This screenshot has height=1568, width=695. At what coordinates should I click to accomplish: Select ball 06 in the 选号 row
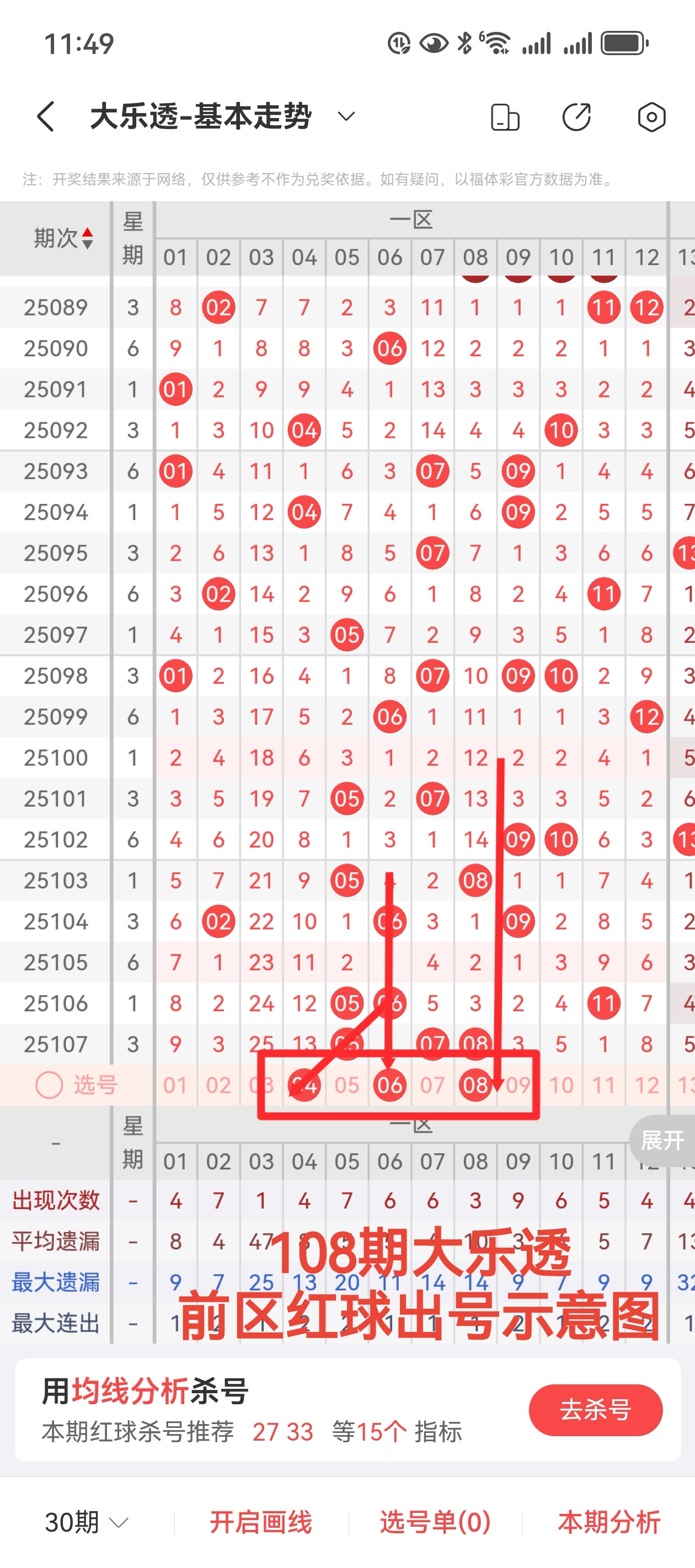point(391,1083)
